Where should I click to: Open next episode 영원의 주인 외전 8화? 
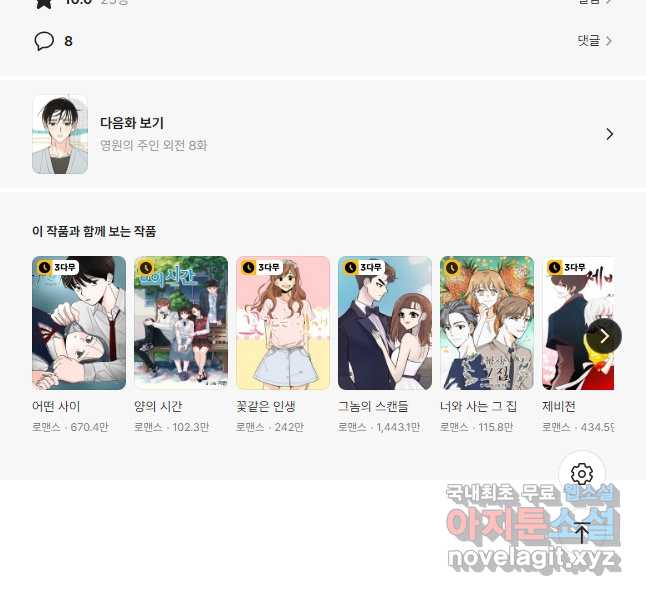click(322, 134)
